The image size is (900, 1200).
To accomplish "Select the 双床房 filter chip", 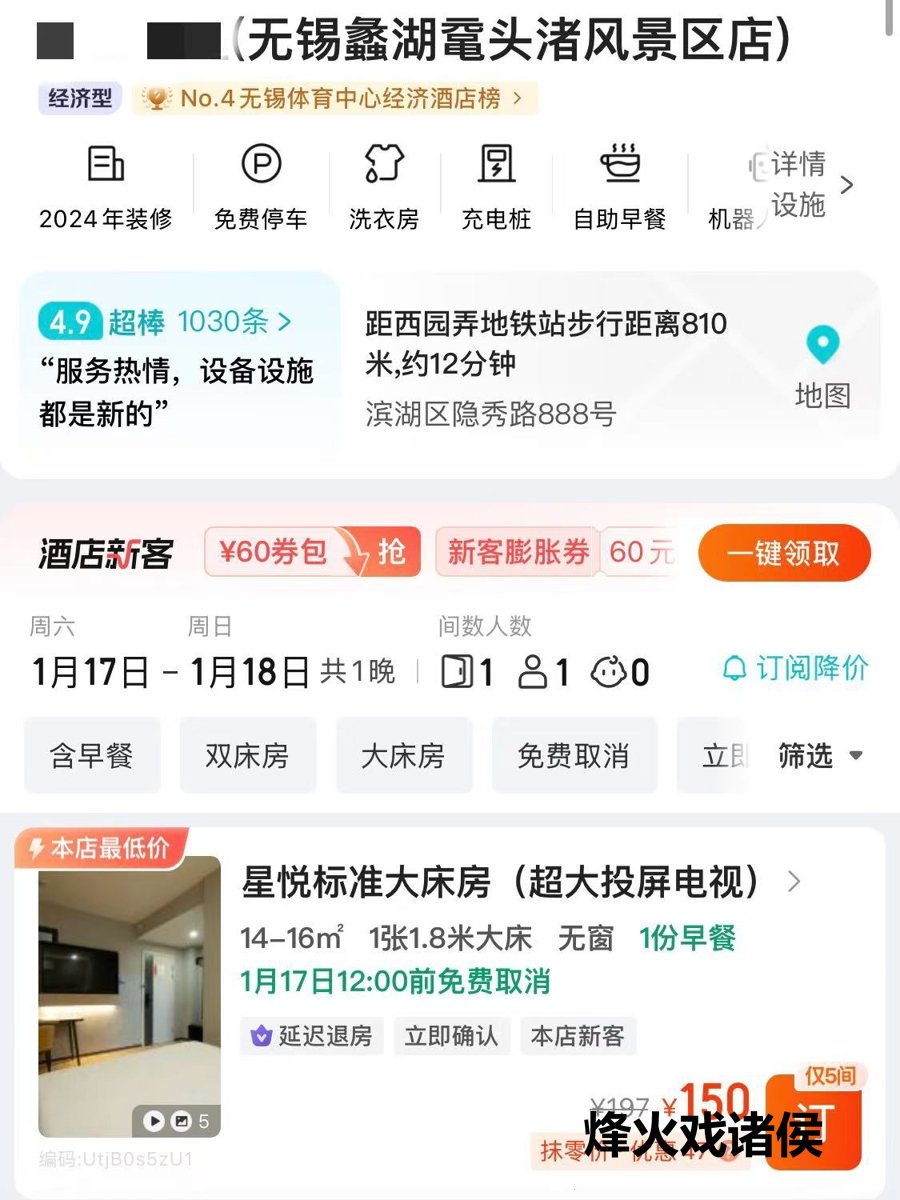I will [248, 755].
